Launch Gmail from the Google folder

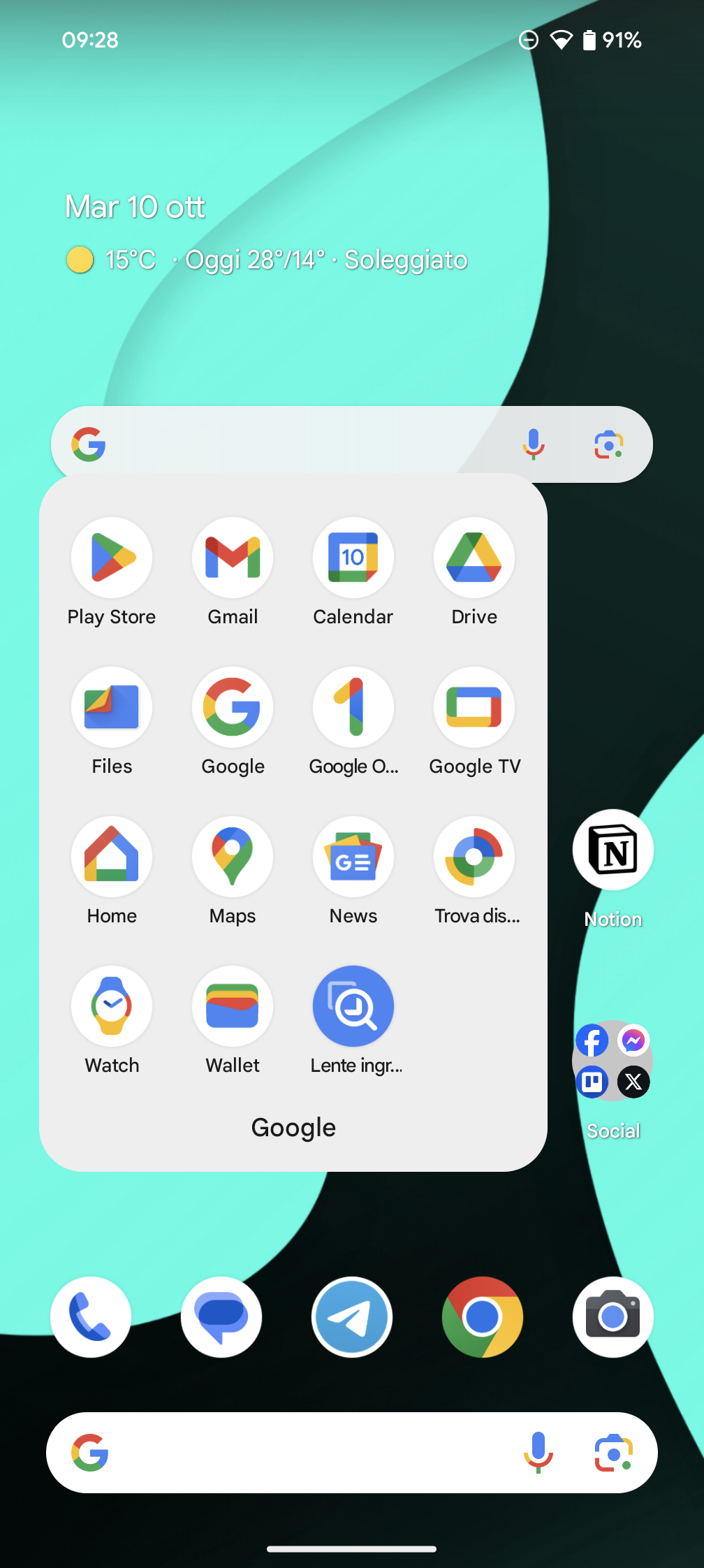233,558
